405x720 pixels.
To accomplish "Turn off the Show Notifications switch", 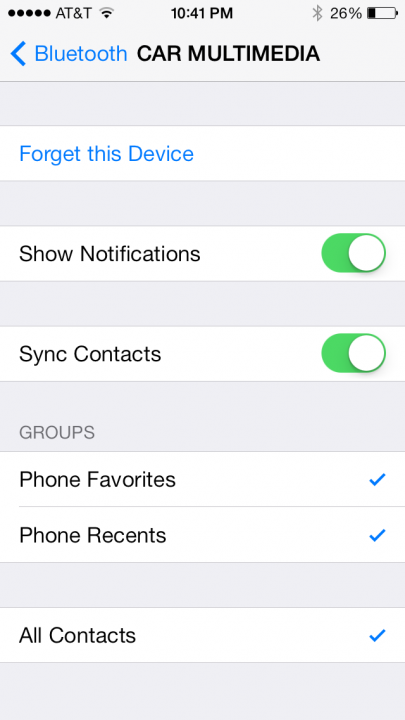I will [x=354, y=253].
